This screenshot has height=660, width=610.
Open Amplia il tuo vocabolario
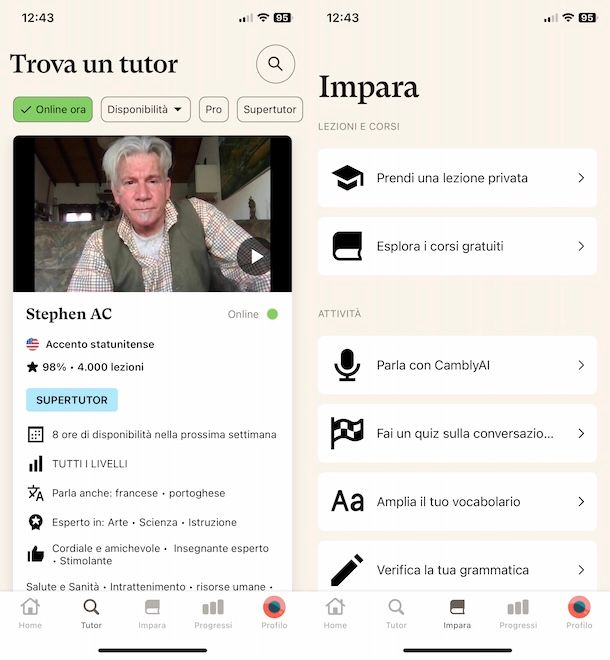(x=457, y=502)
